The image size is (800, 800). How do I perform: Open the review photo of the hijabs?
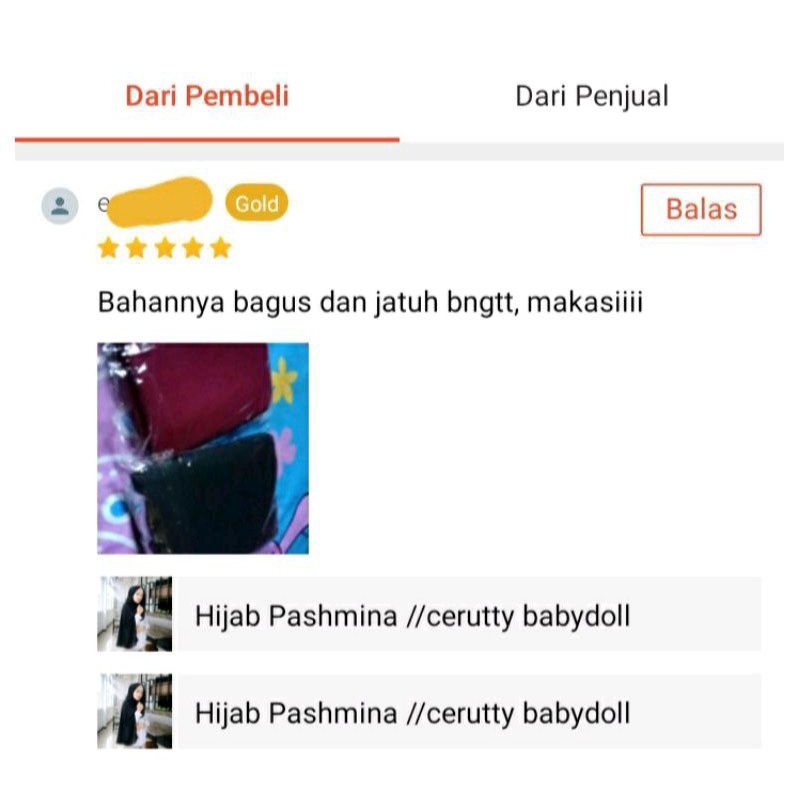(202, 448)
